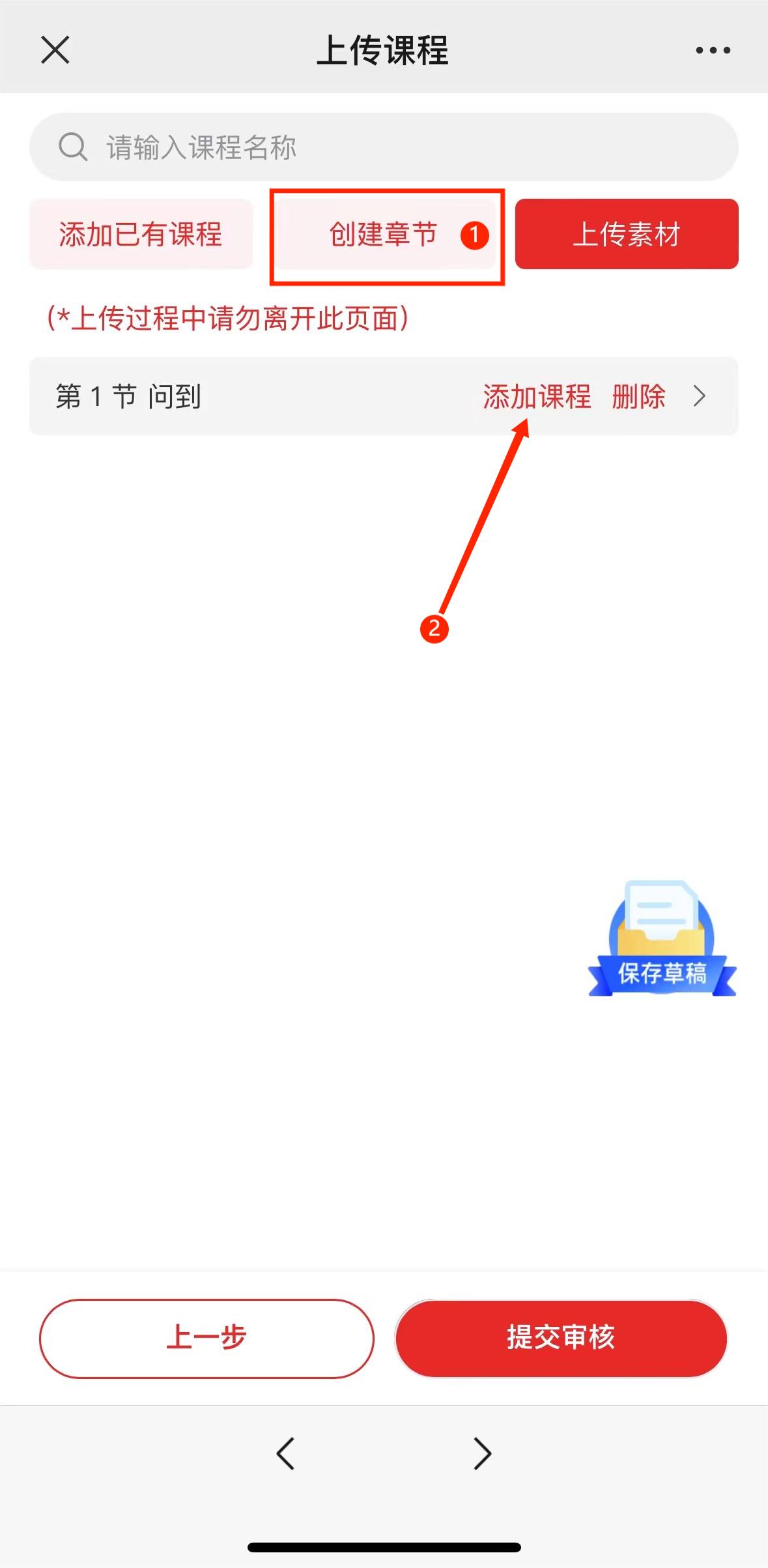Open the three-dot overflow menu
The width and height of the screenshot is (768, 1568).
[713, 50]
